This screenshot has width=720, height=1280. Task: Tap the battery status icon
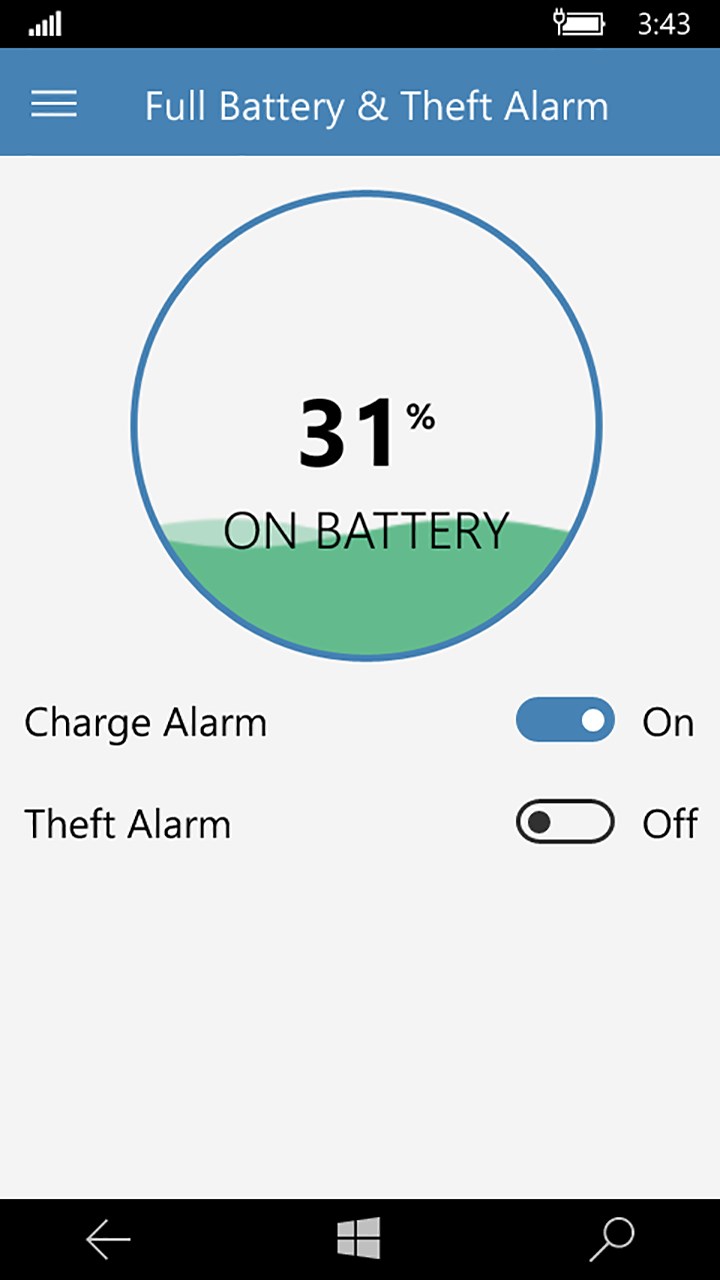click(585, 21)
